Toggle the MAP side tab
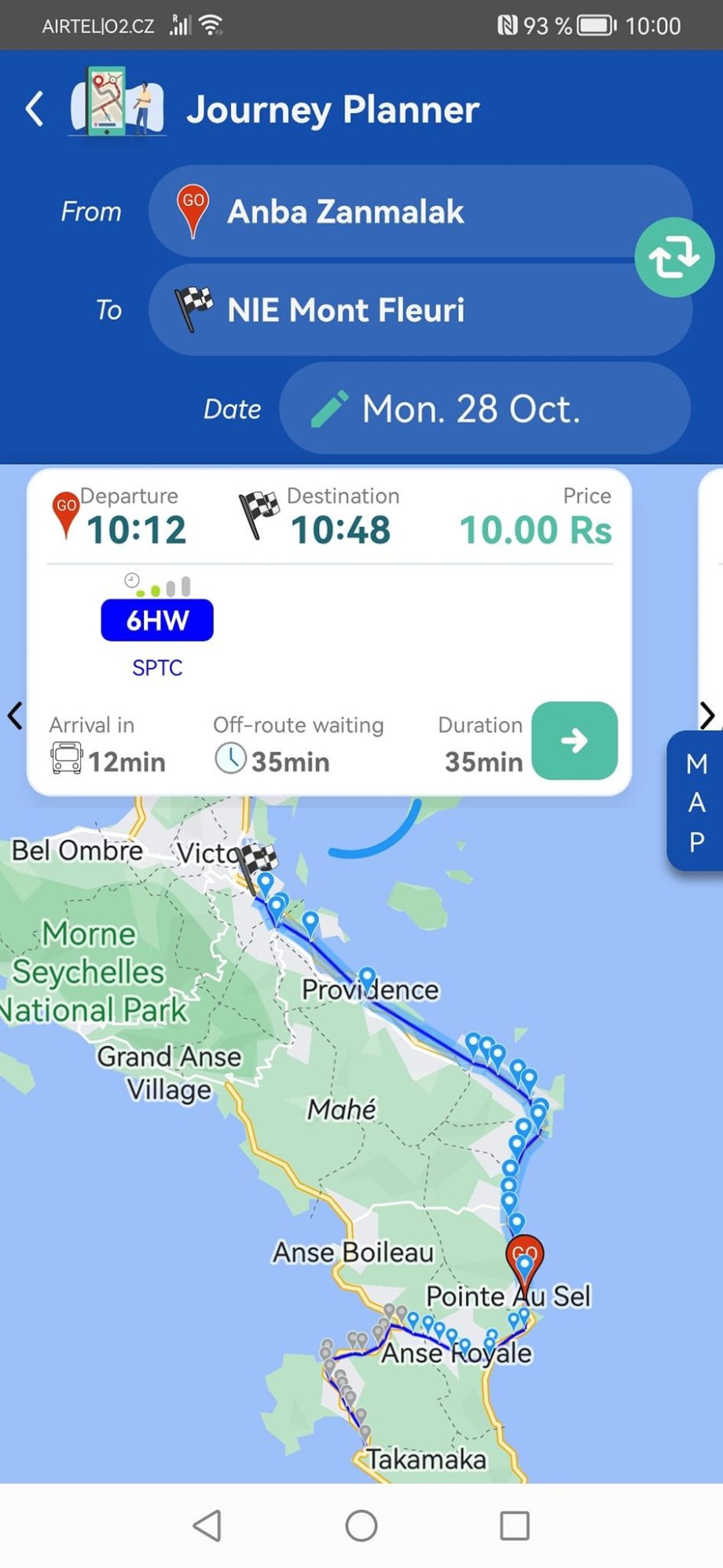723x1568 pixels. [x=696, y=802]
